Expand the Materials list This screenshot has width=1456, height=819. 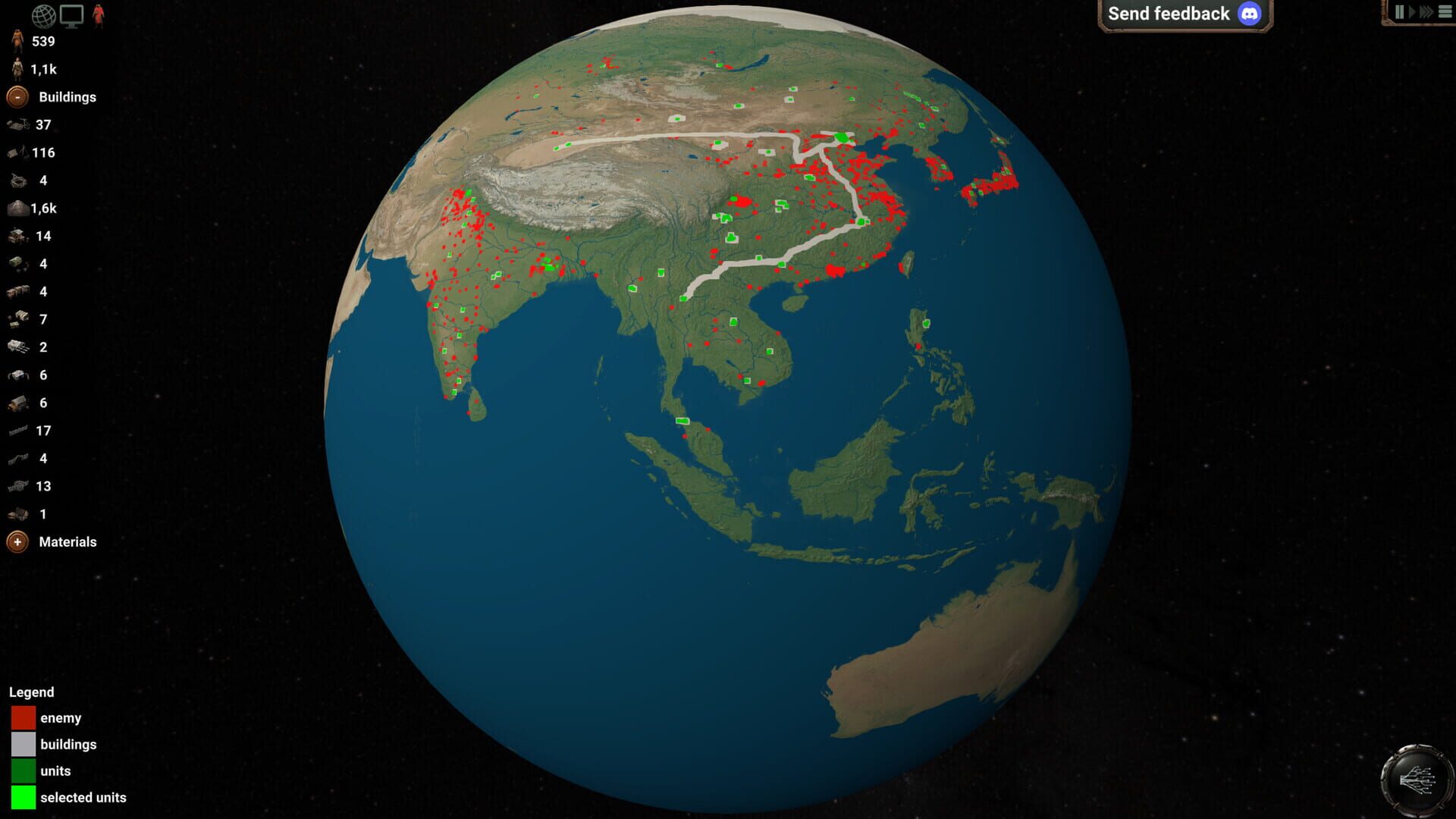pos(17,542)
